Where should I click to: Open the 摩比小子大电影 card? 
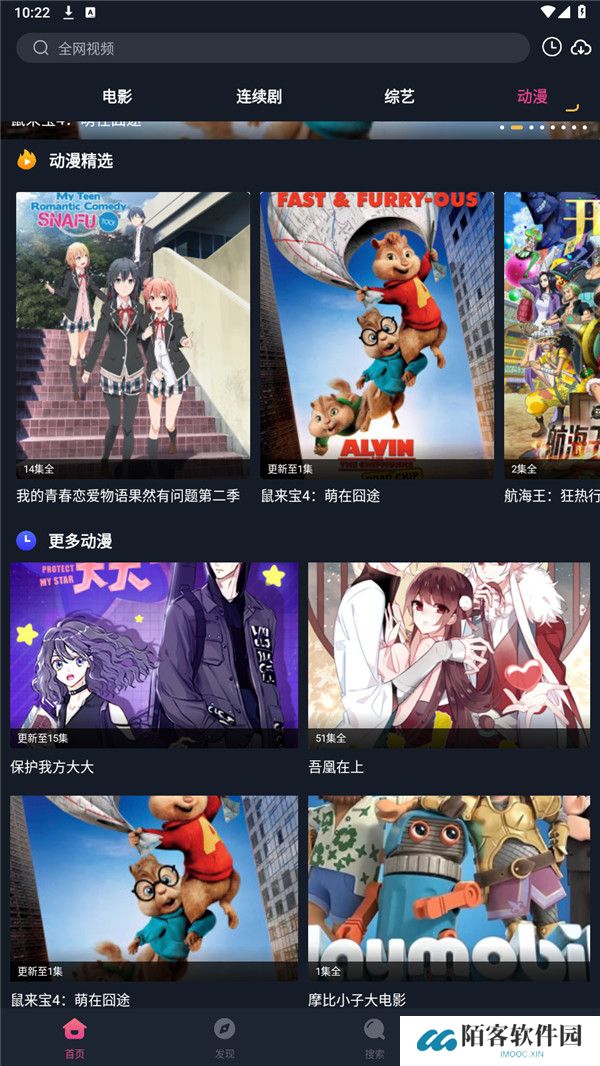449,888
